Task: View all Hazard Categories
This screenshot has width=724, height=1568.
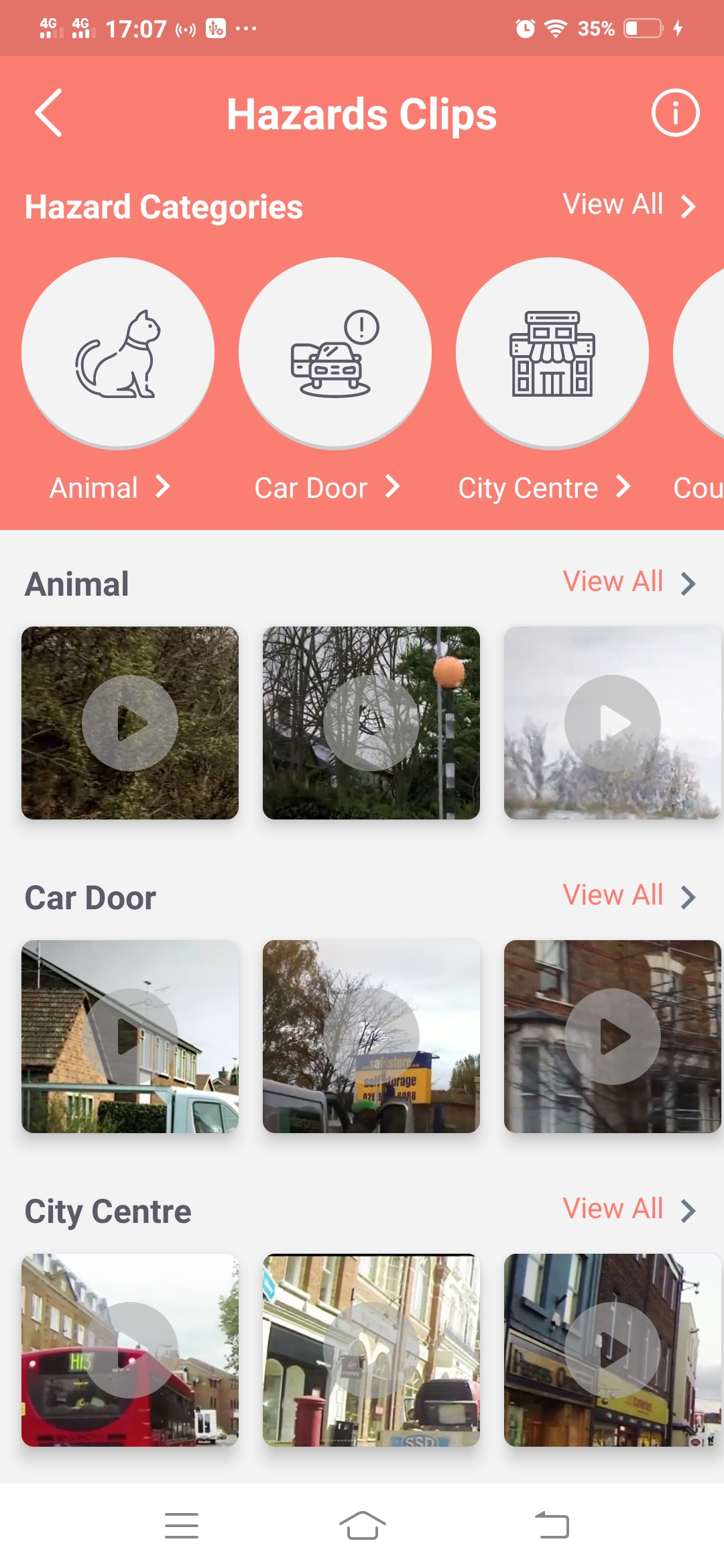Action: pyautogui.click(x=629, y=205)
